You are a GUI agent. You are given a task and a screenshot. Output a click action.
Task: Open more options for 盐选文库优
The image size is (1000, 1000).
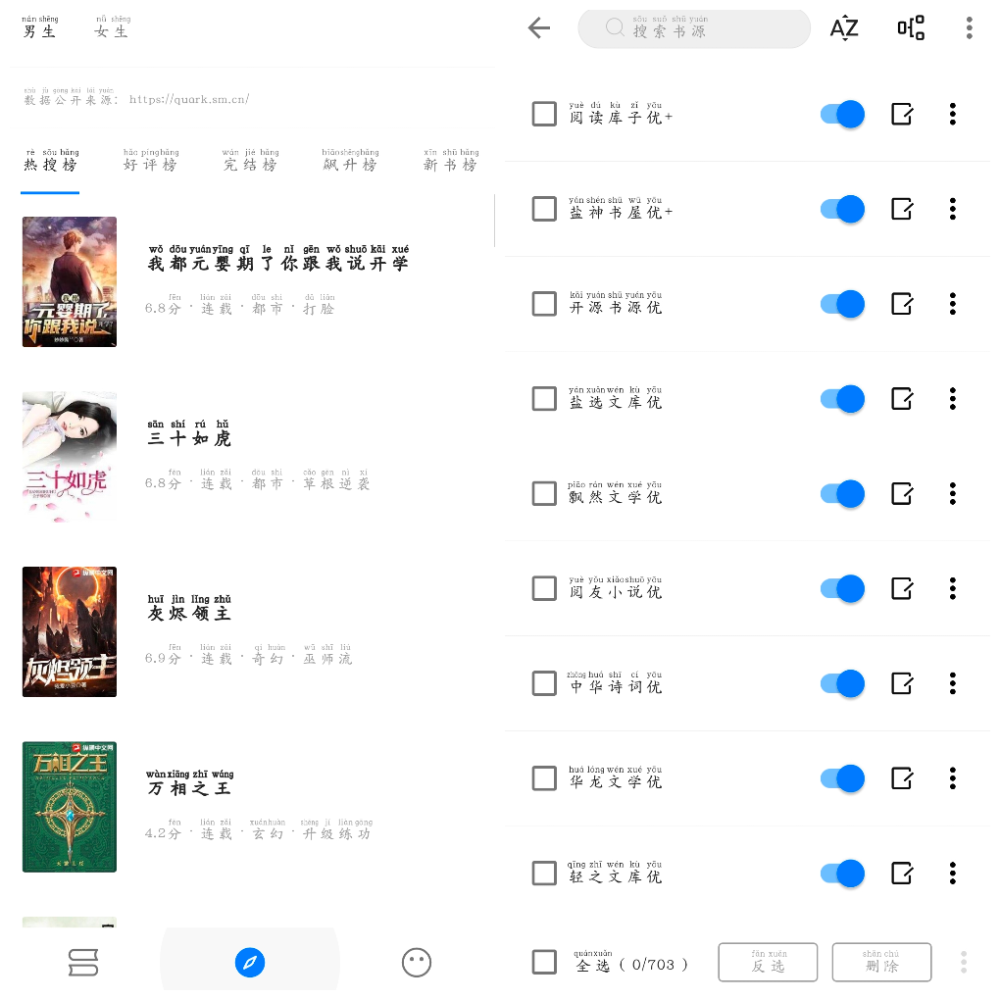tap(952, 399)
